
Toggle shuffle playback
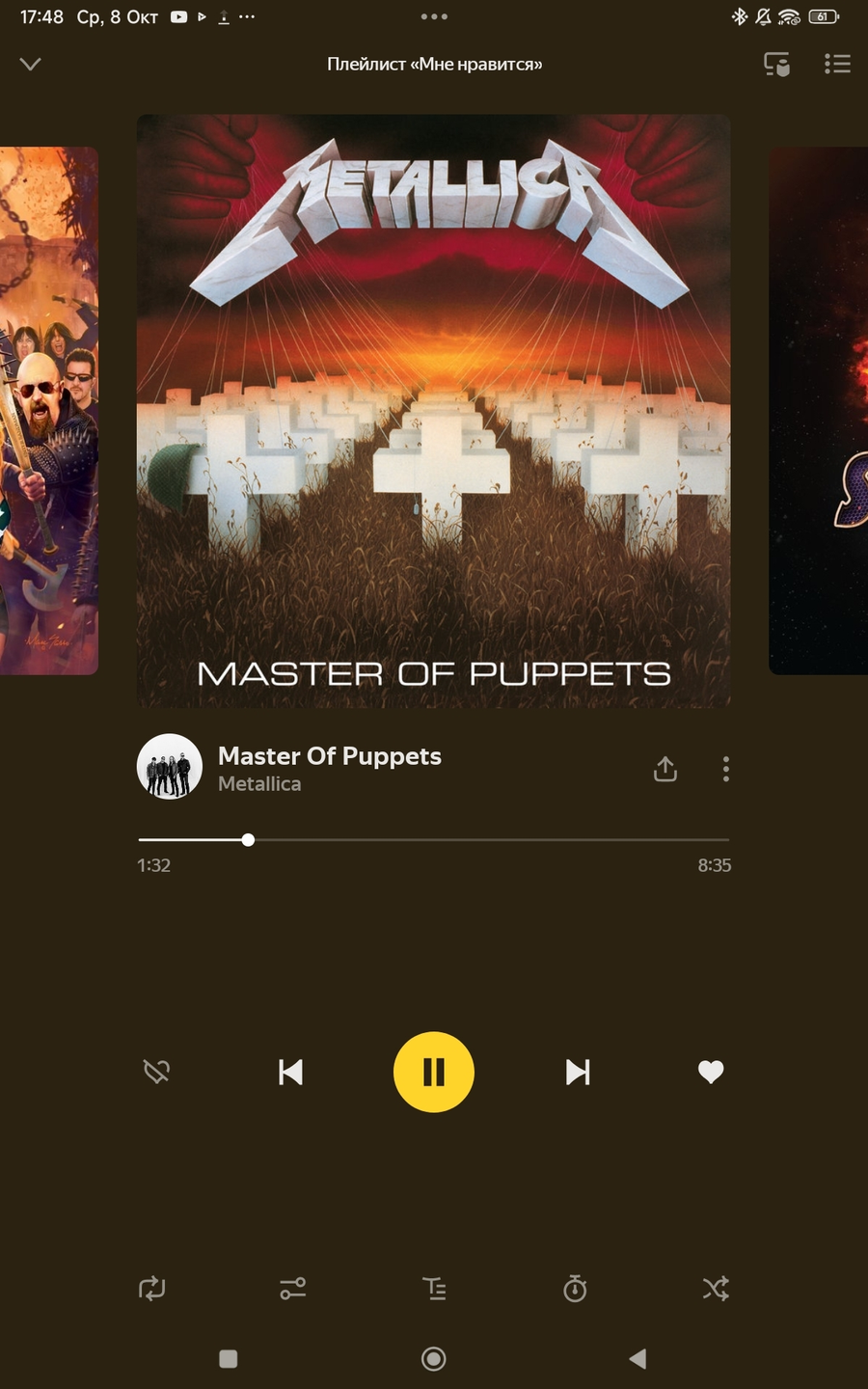(x=716, y=1289)
